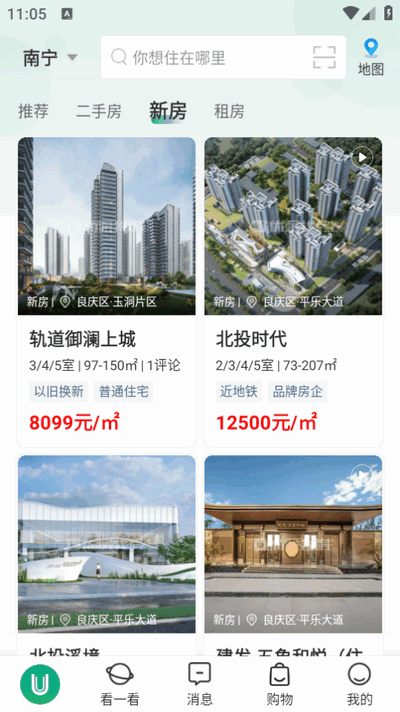Open the 建发 listing card
400x712 pixels.
tap(293, 555)
